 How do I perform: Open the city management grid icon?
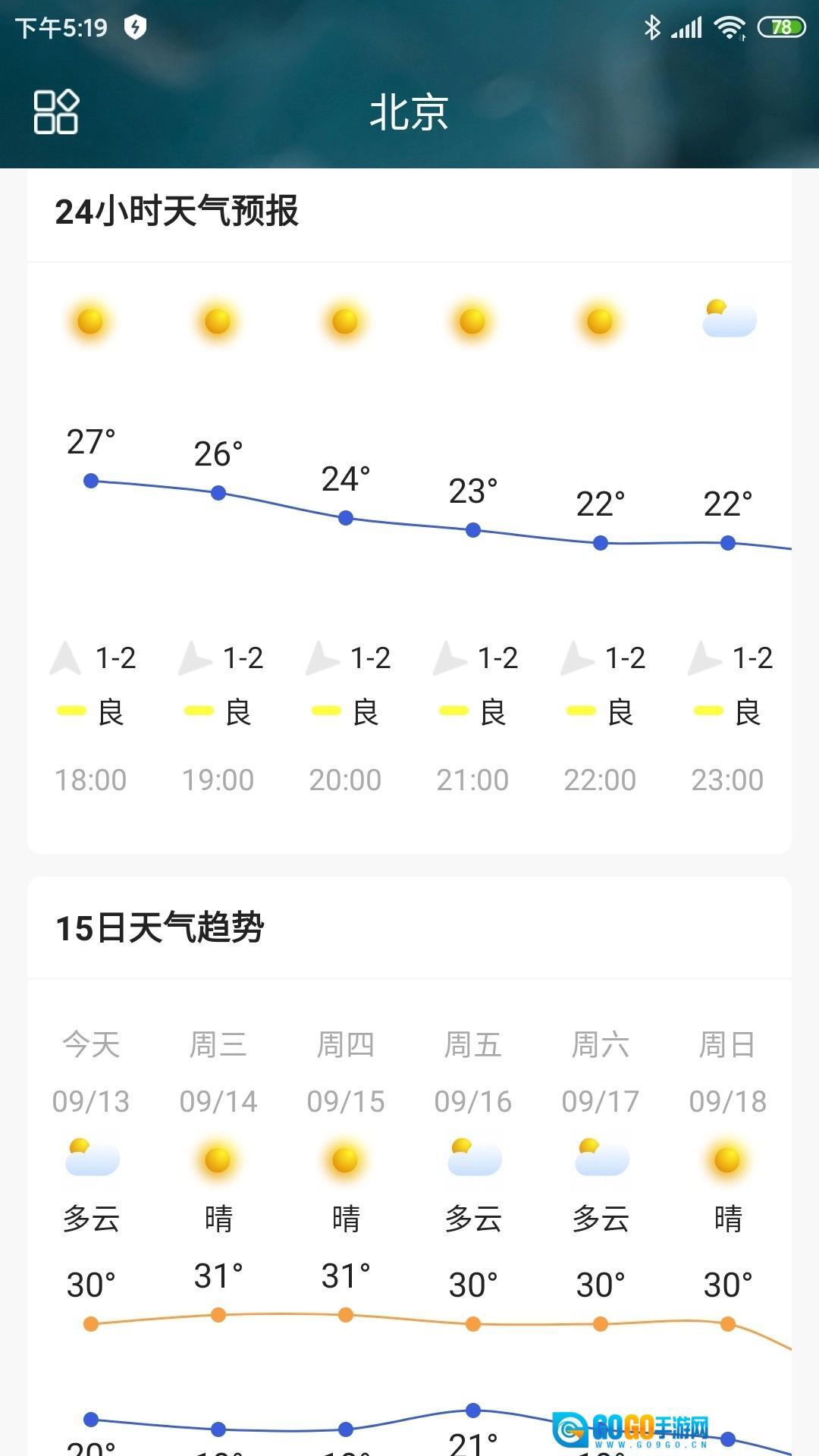point(56,112)
